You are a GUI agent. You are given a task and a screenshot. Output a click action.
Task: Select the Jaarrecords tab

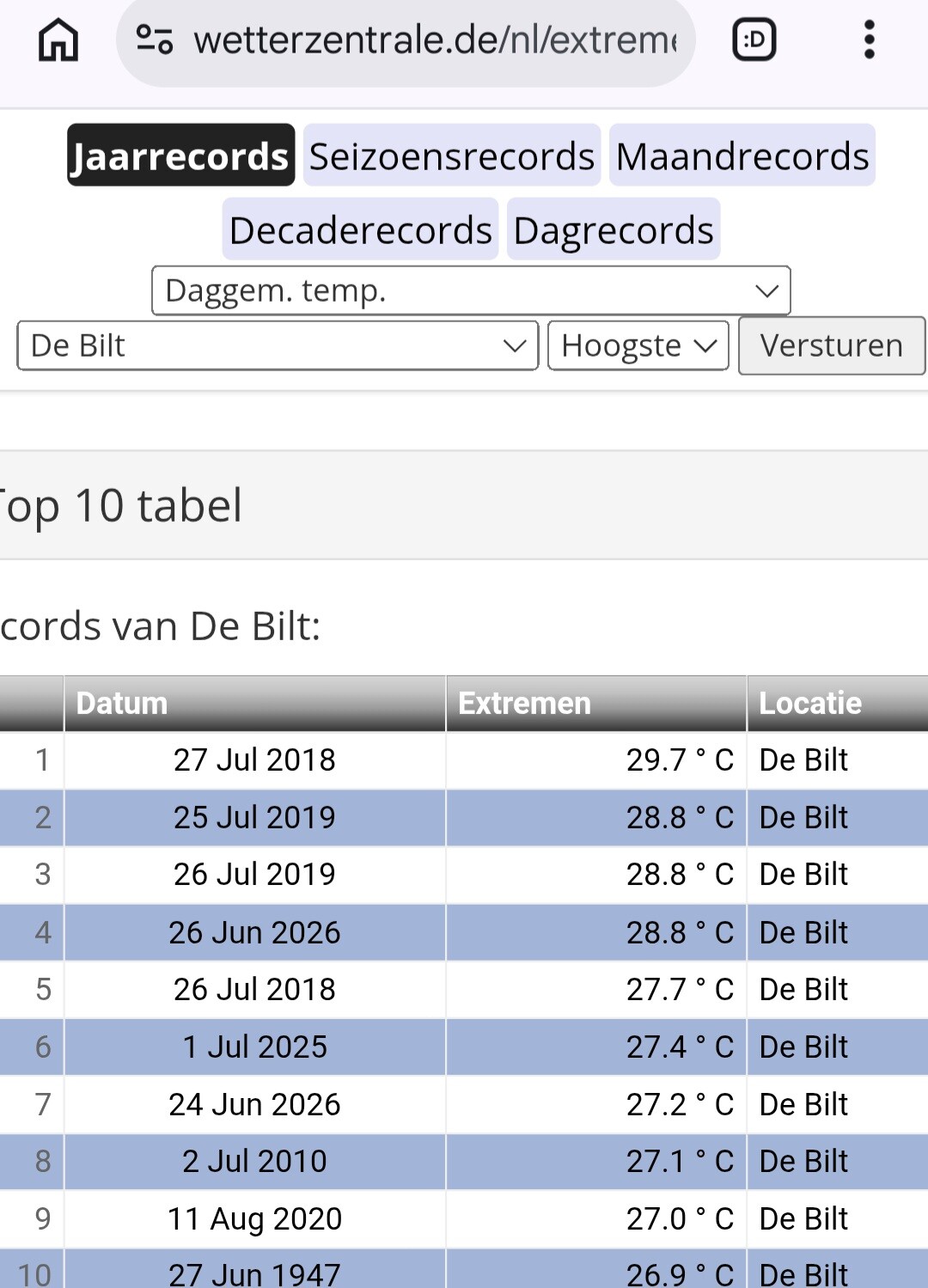click(181, 156)
